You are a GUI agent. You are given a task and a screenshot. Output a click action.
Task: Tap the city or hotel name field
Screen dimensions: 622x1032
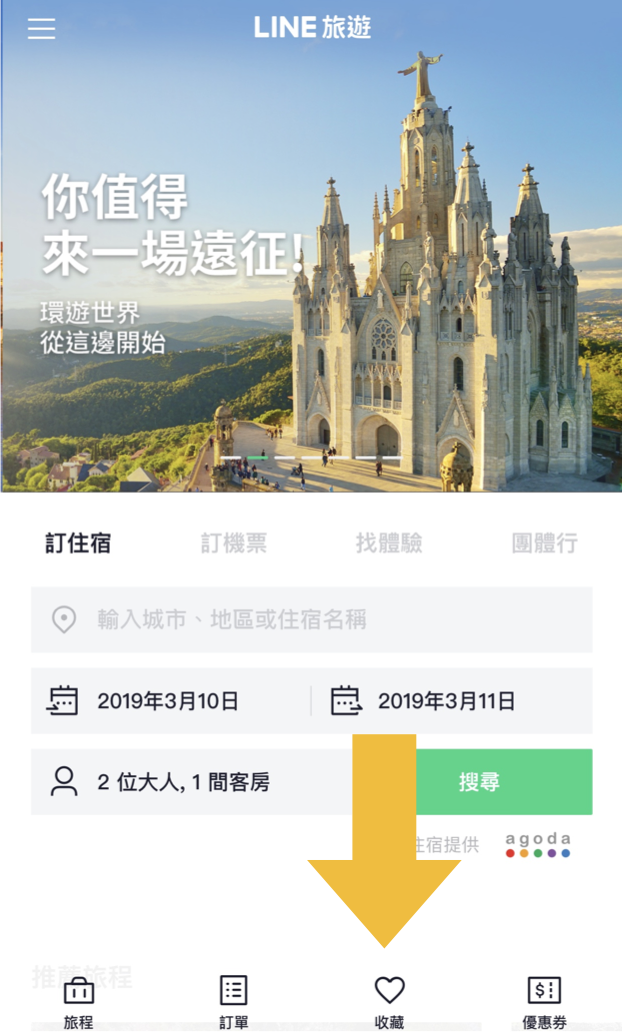coord(311,620)
